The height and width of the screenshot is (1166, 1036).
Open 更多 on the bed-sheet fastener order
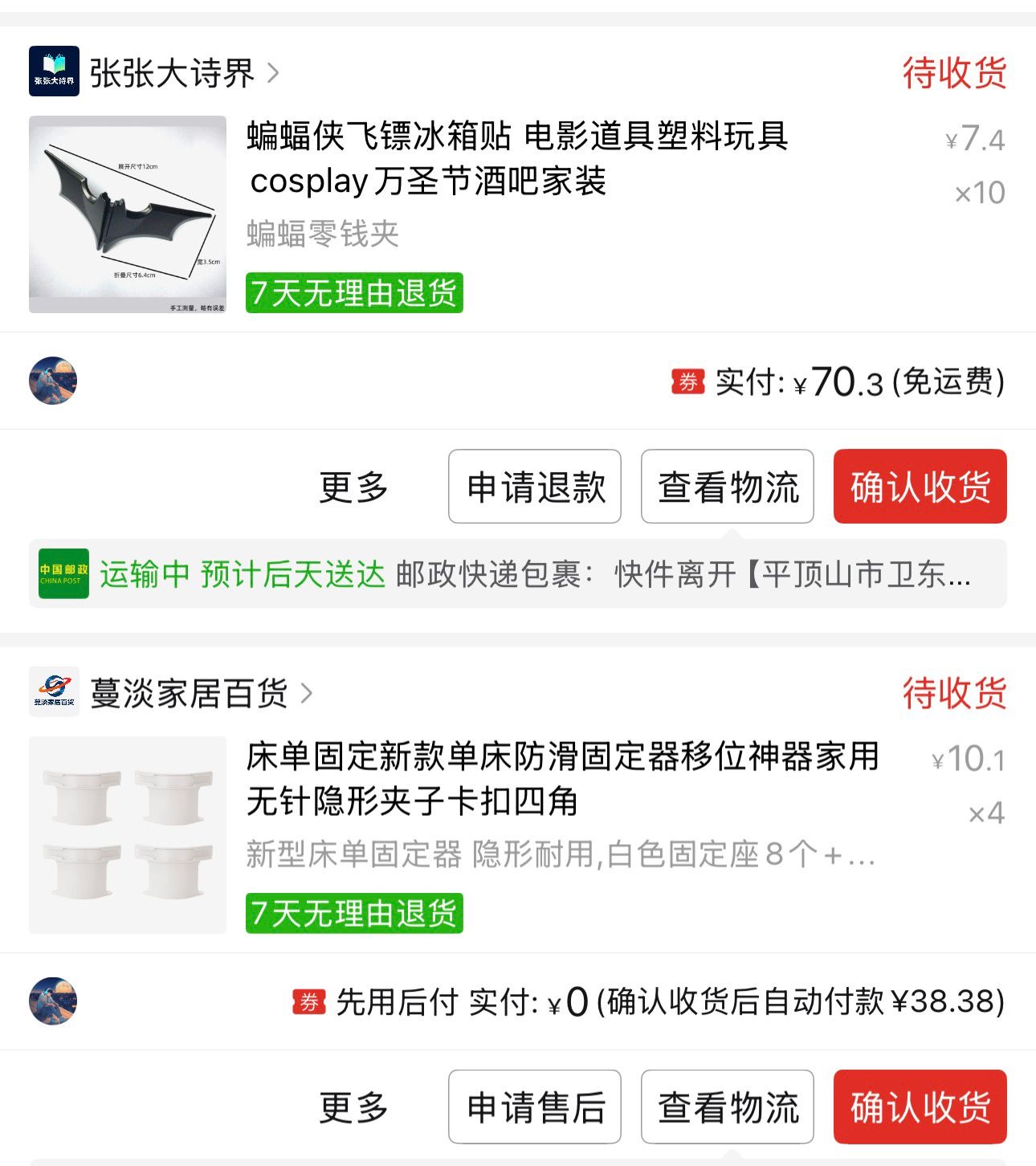pos(353,1107)
